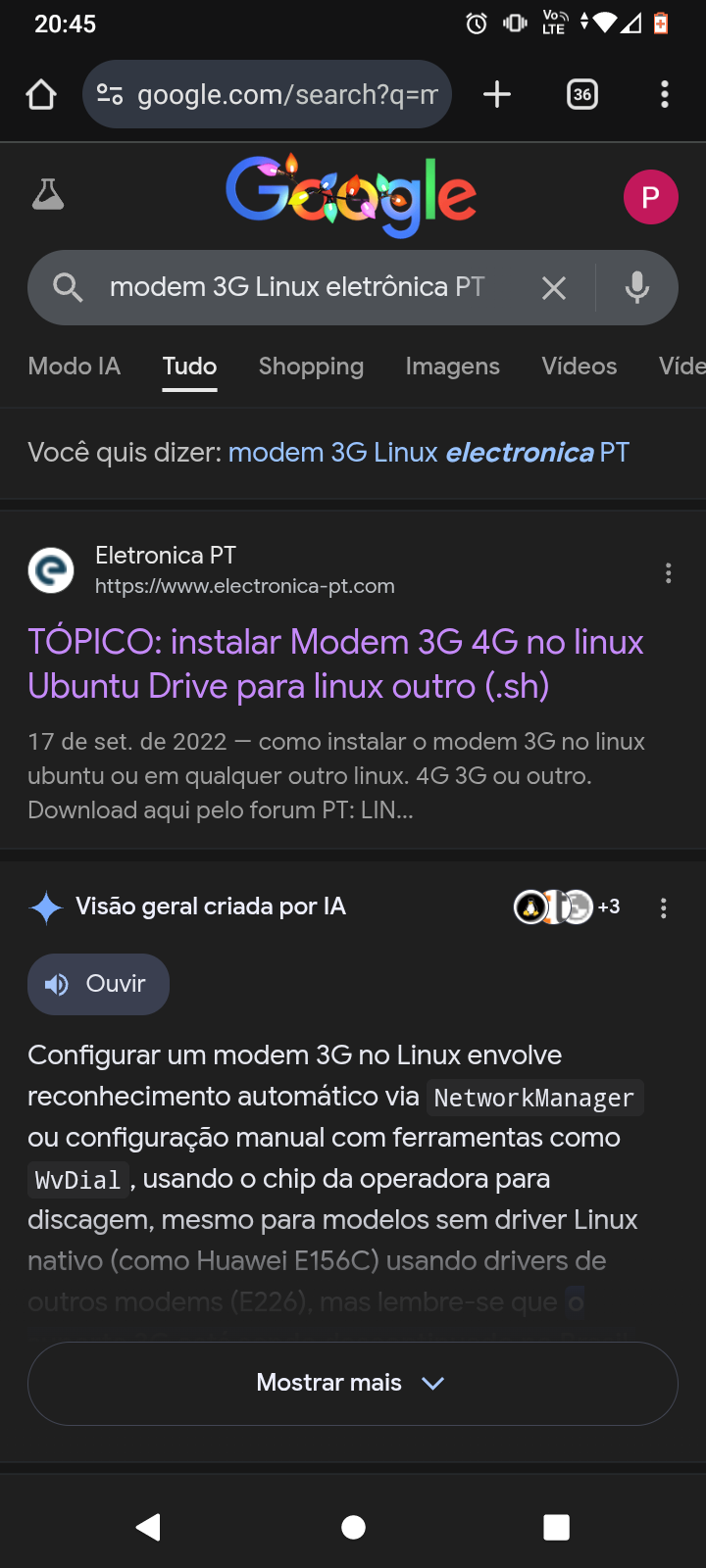Listen to the AI overview with Ouvir
This screenshot has width=706, height=1568.
98,984
